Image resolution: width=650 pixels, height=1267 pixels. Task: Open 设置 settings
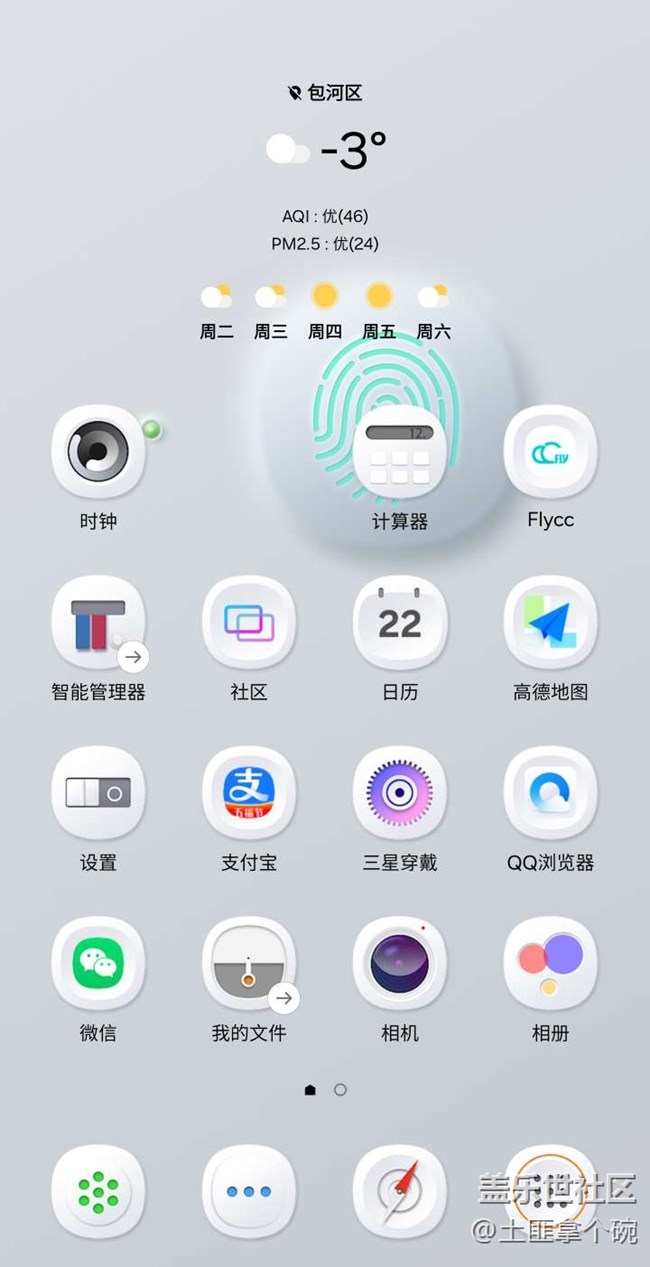pos(98,794)
